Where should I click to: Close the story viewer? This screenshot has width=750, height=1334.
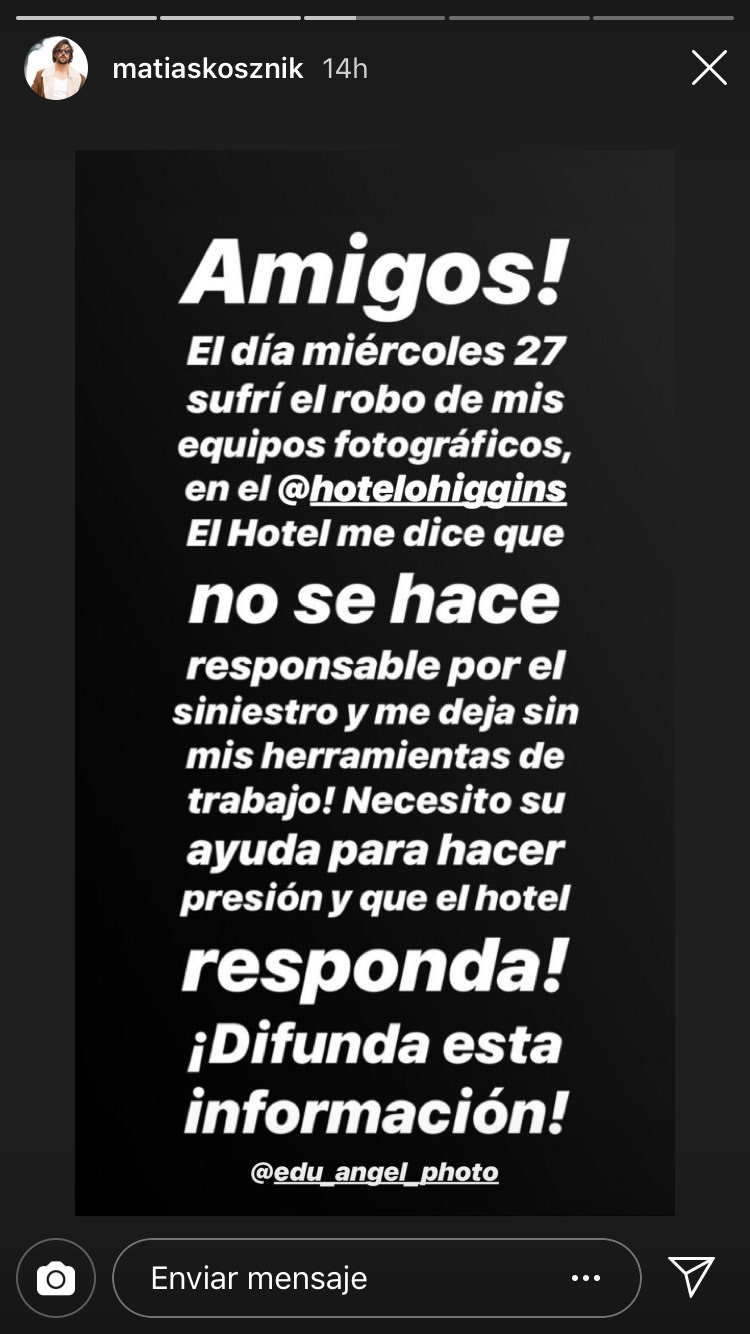point(709,68)
